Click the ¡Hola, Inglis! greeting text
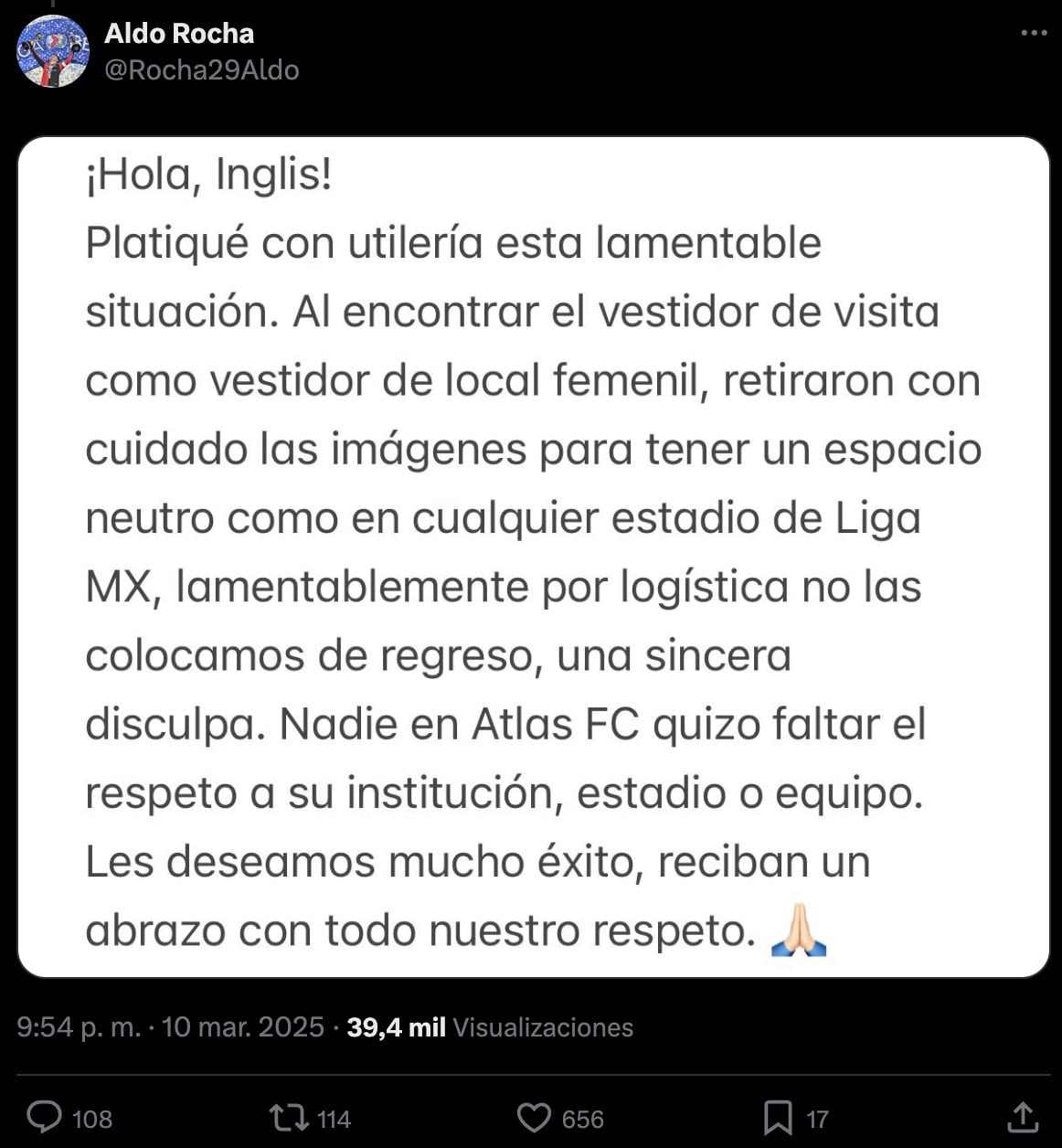Screen dimensions: 1062x1148 tap(209, 174)
